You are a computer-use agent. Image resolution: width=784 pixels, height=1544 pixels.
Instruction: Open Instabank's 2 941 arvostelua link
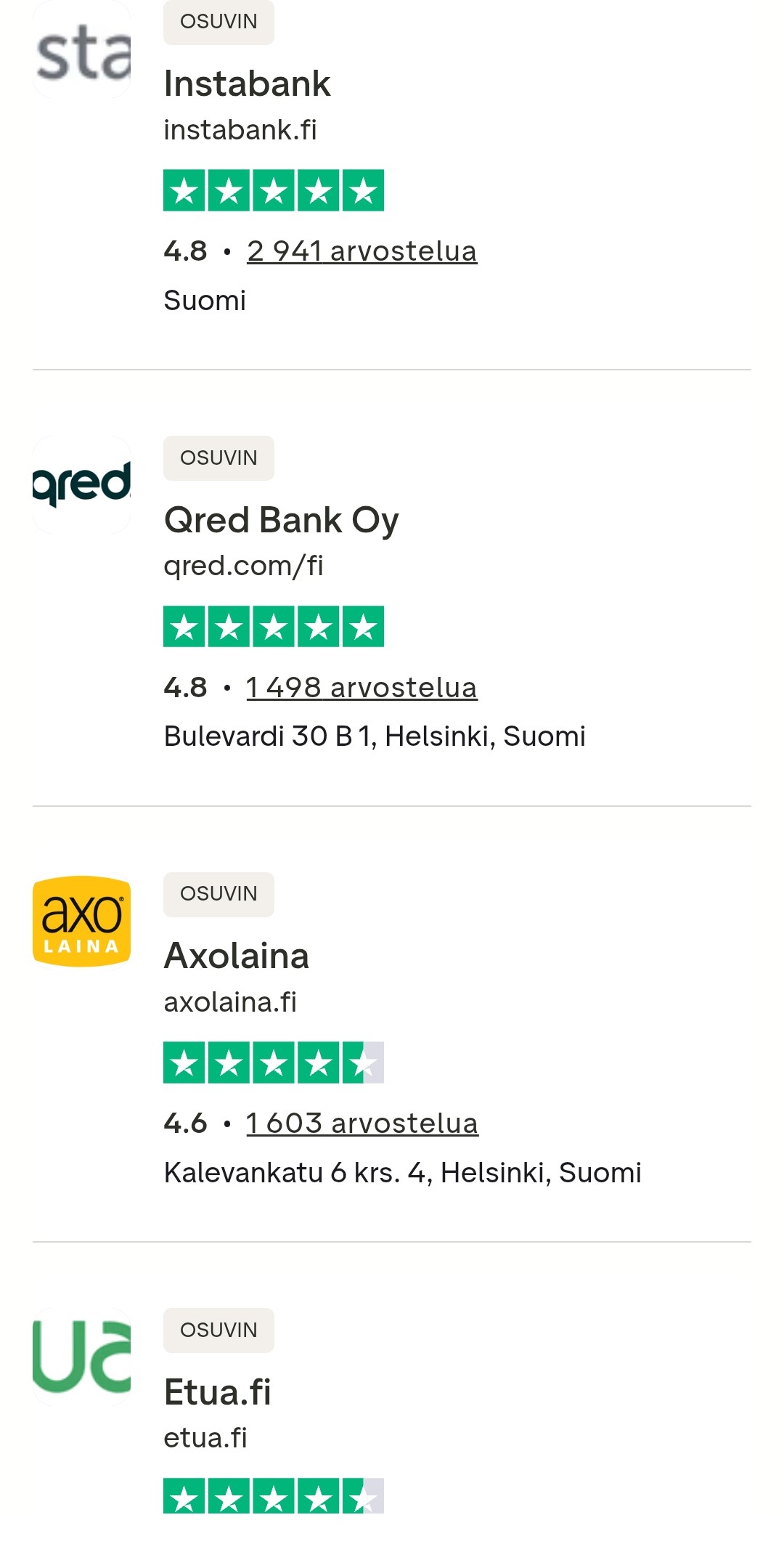click(362, 251)
